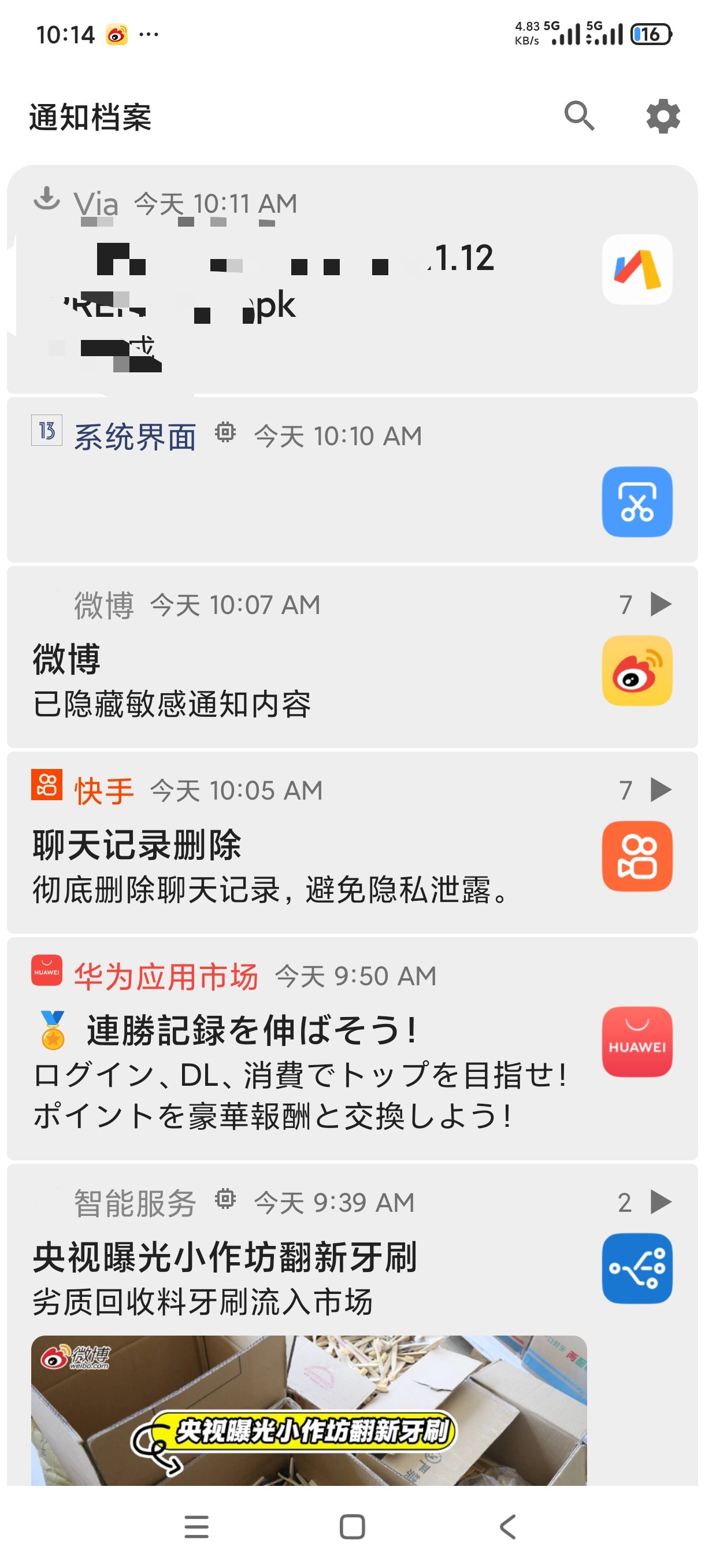
Task: Open the 微博 hidden content notification
Action: [x=352, y=657]
